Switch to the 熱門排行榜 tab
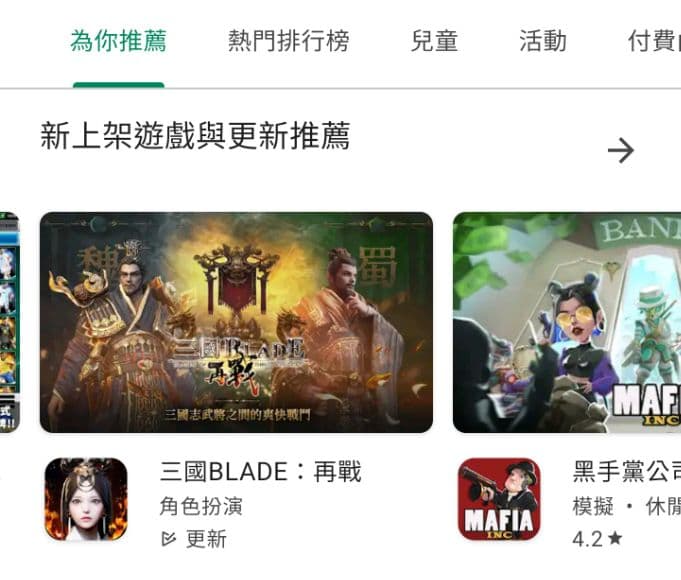 coord(289,41)
